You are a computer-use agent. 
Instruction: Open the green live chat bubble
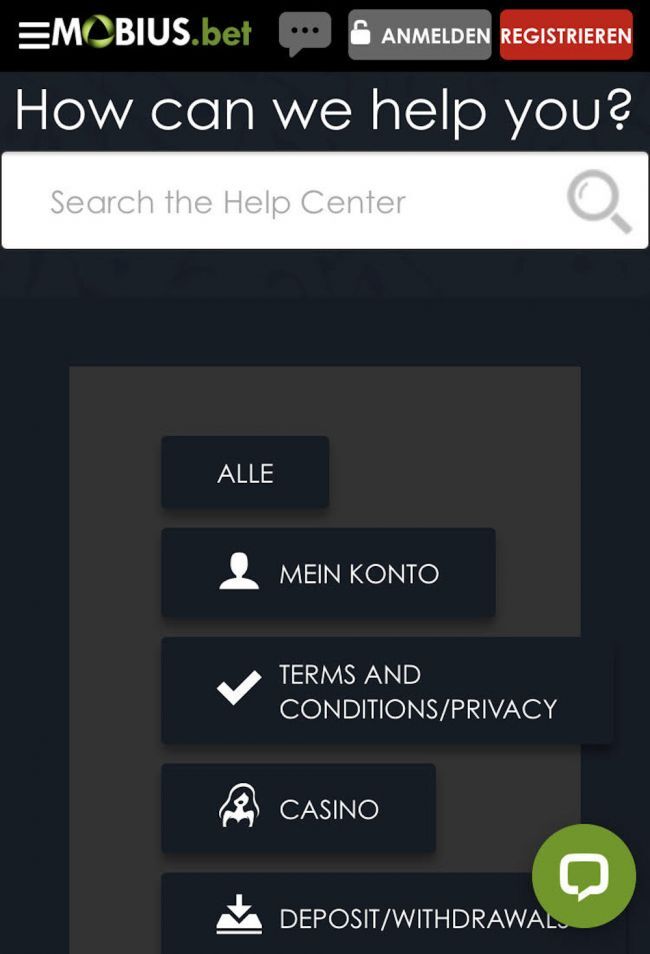pyautogui.click(x=584, y=876)
